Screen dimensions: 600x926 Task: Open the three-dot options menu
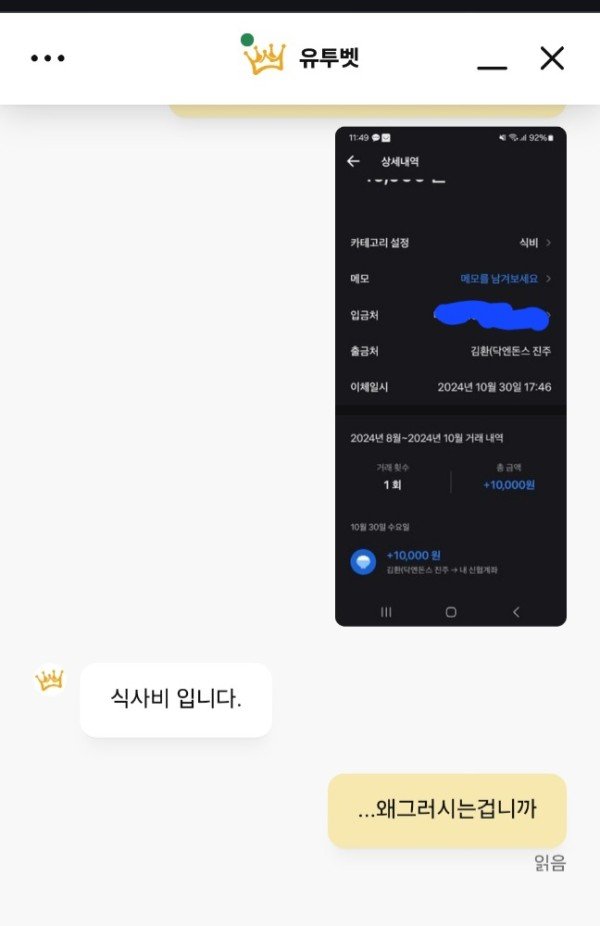click(x=47, y=58)
